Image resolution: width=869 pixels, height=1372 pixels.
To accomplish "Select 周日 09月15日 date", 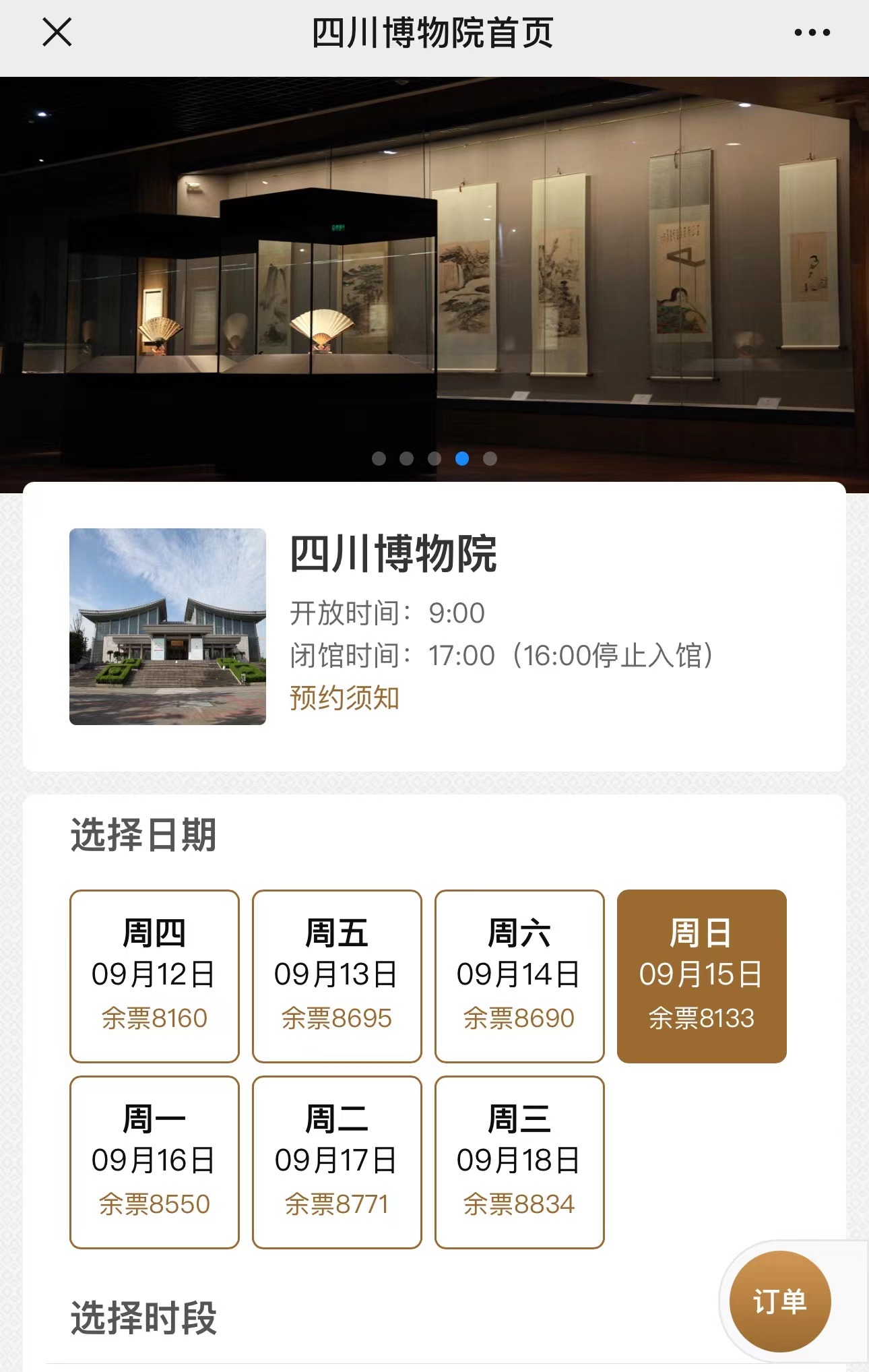I will 701,976.
